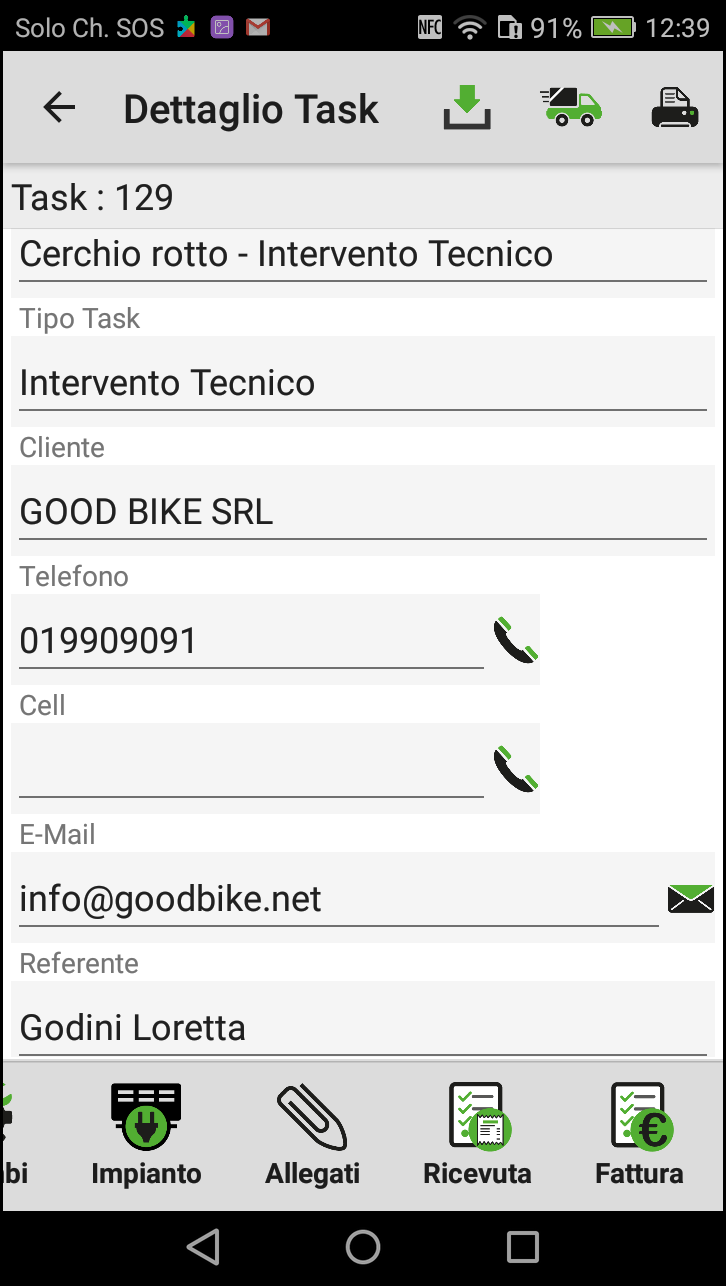
Task: Tap the green delivery truck icon
Action: [572, 107]
